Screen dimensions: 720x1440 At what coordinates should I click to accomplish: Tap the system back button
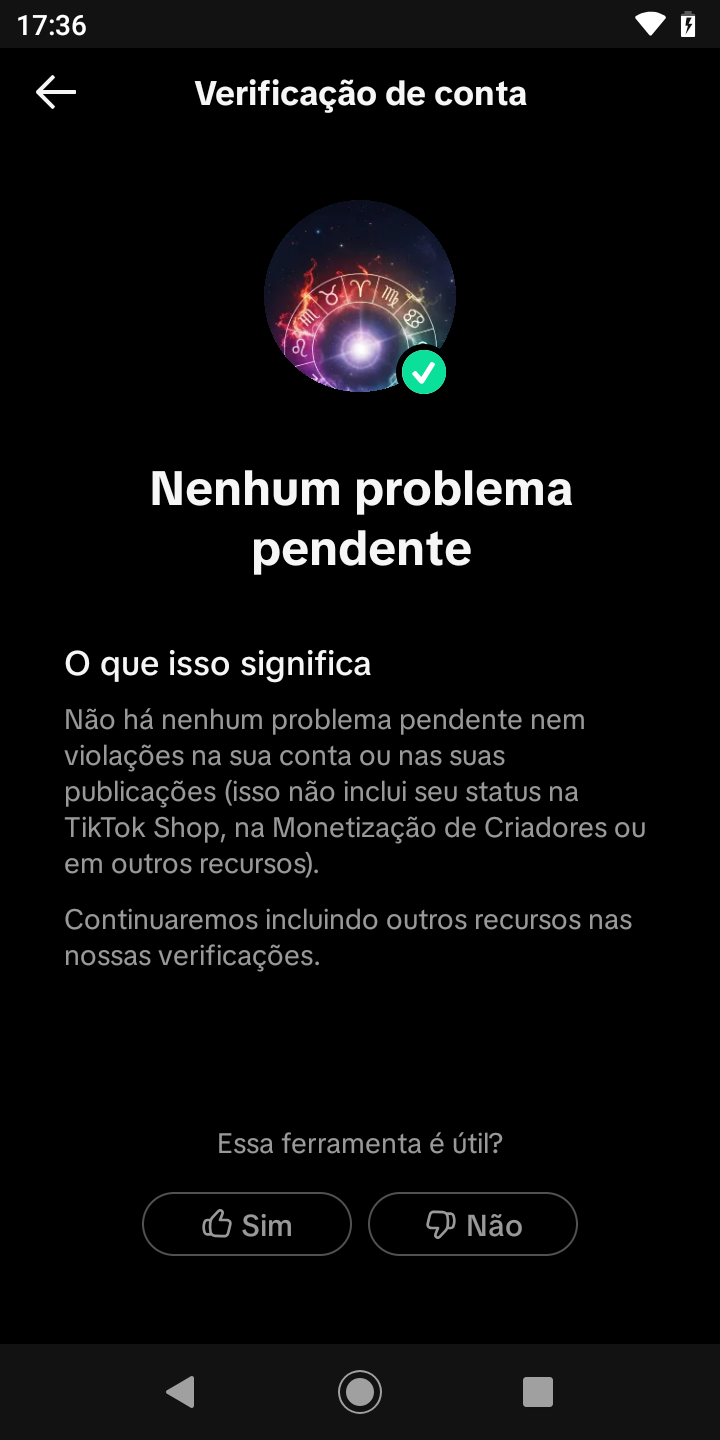click(x=181, y=1391)
